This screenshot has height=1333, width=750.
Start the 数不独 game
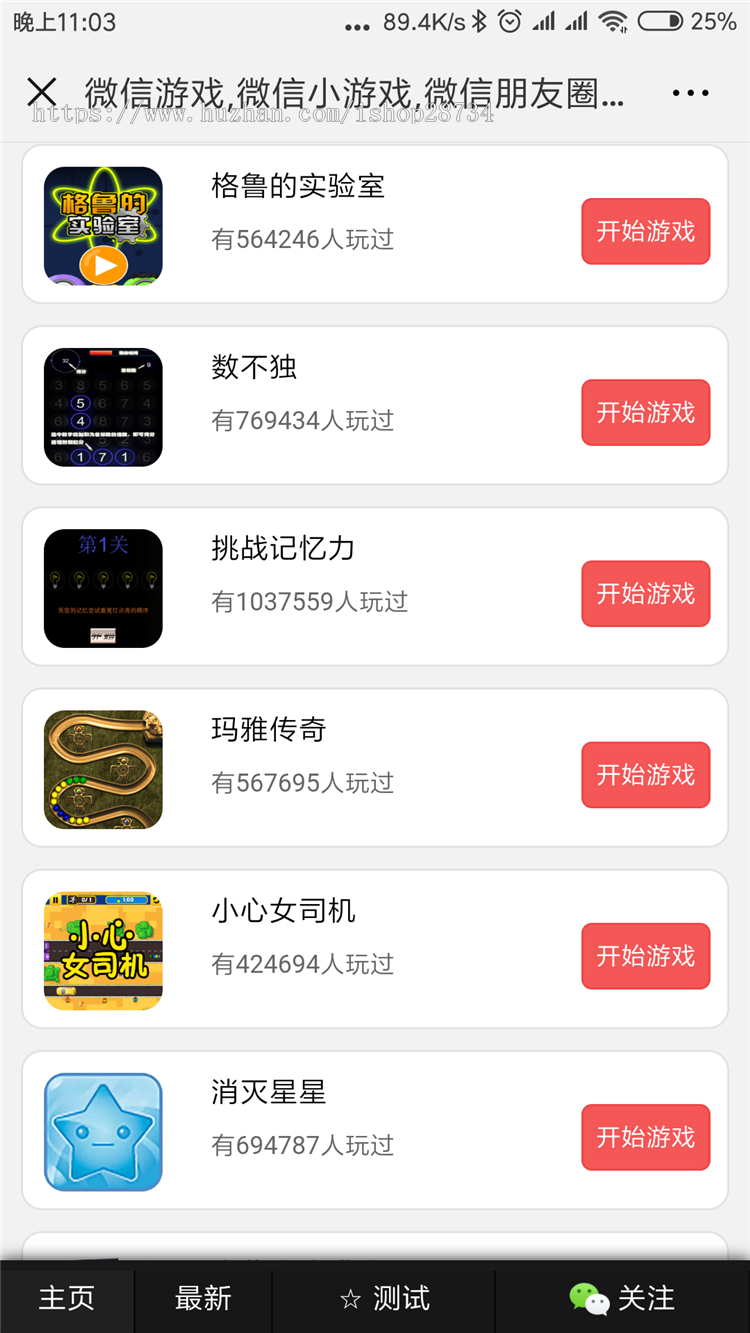coord(645,413)
